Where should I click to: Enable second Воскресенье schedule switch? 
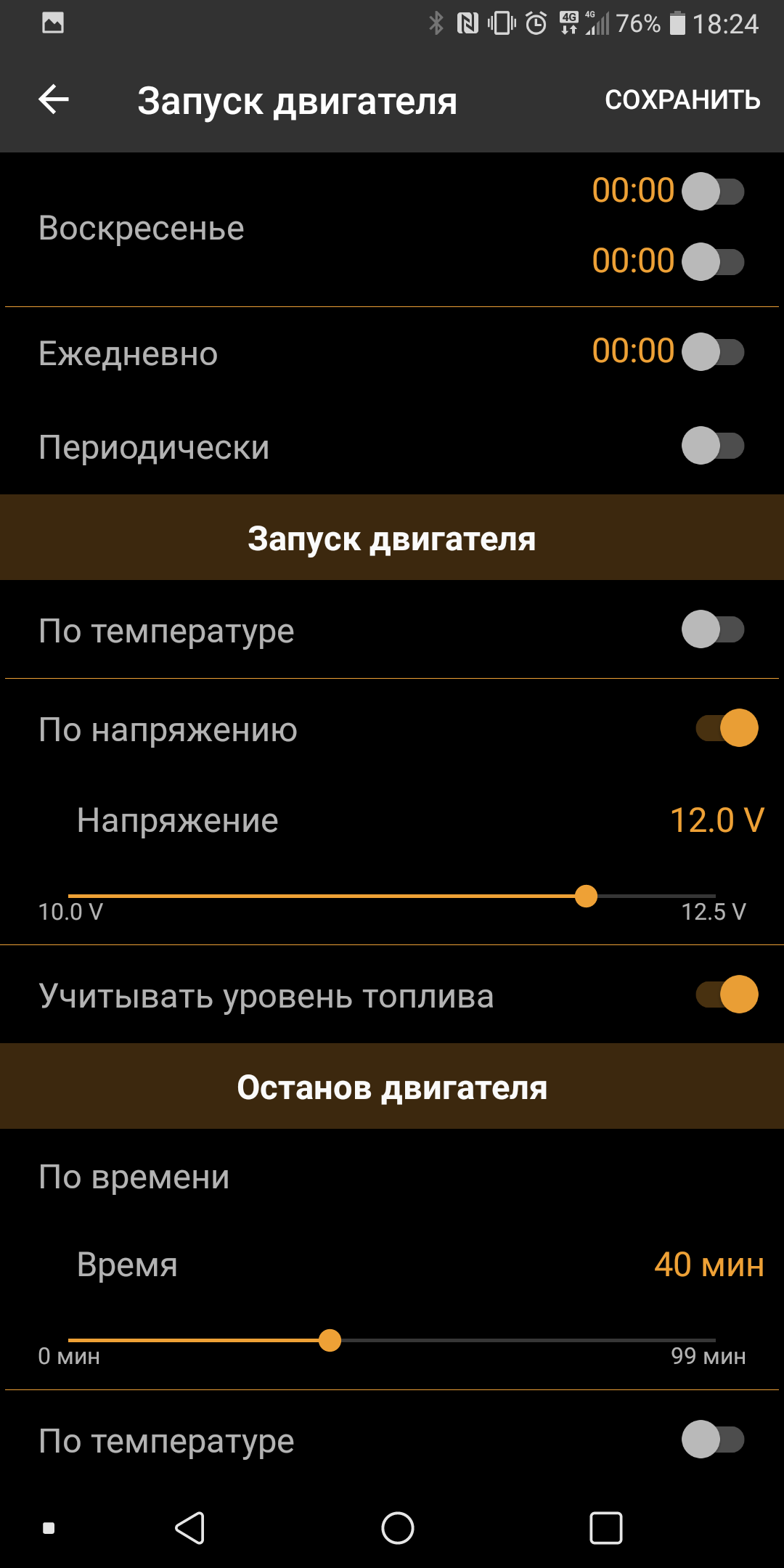pos(713,262)
